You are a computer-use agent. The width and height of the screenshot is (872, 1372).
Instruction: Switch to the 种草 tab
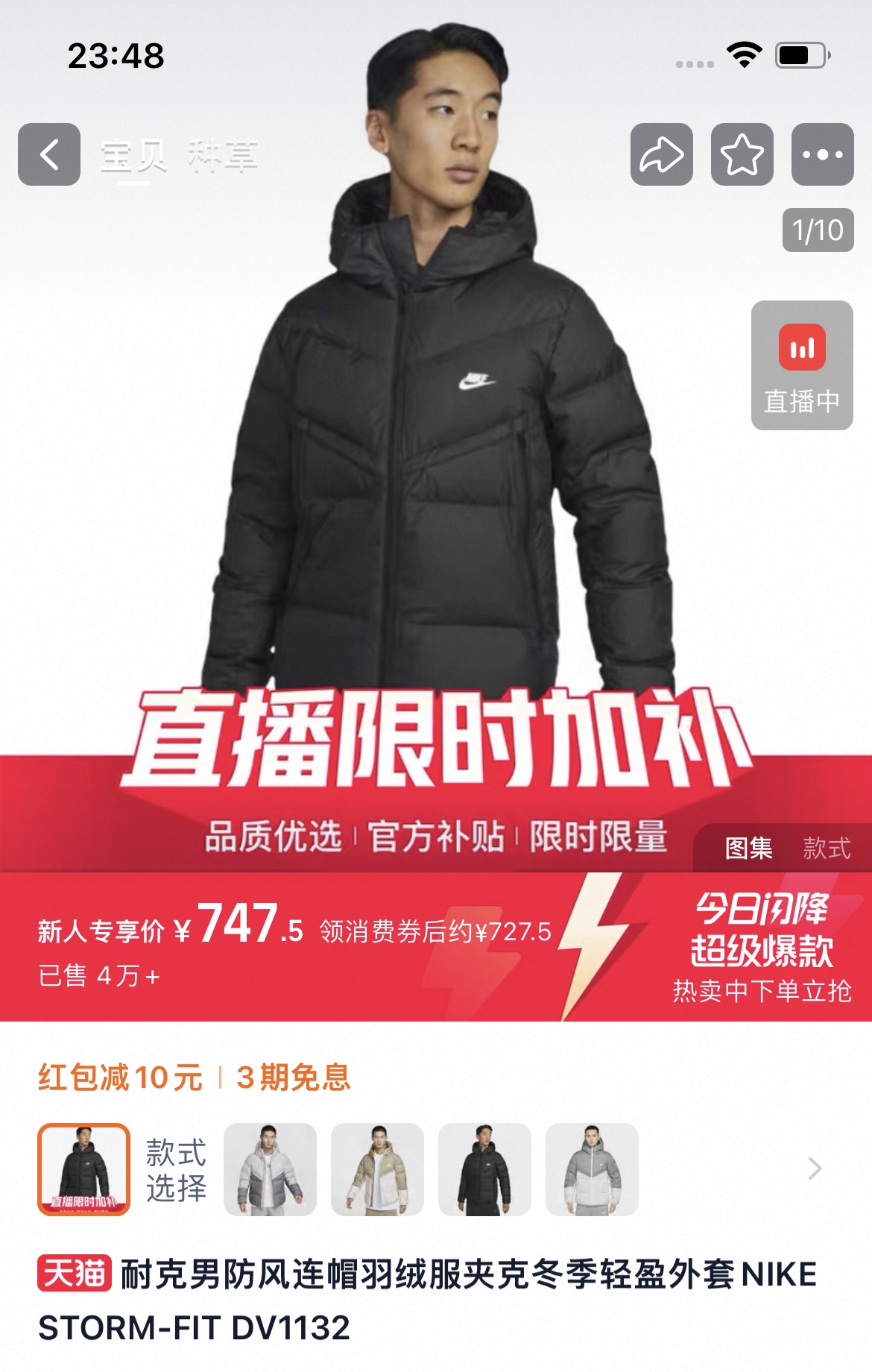[x=222, y=156]
